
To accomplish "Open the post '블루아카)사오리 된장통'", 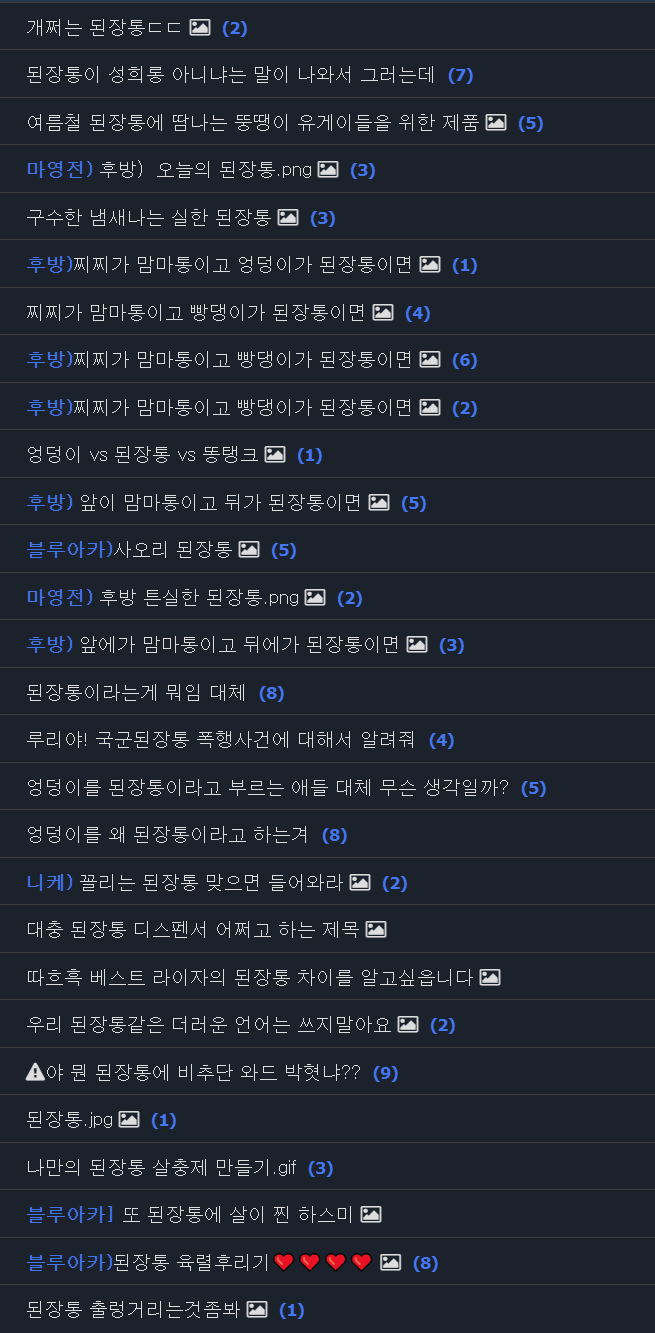I will (129, 550).
